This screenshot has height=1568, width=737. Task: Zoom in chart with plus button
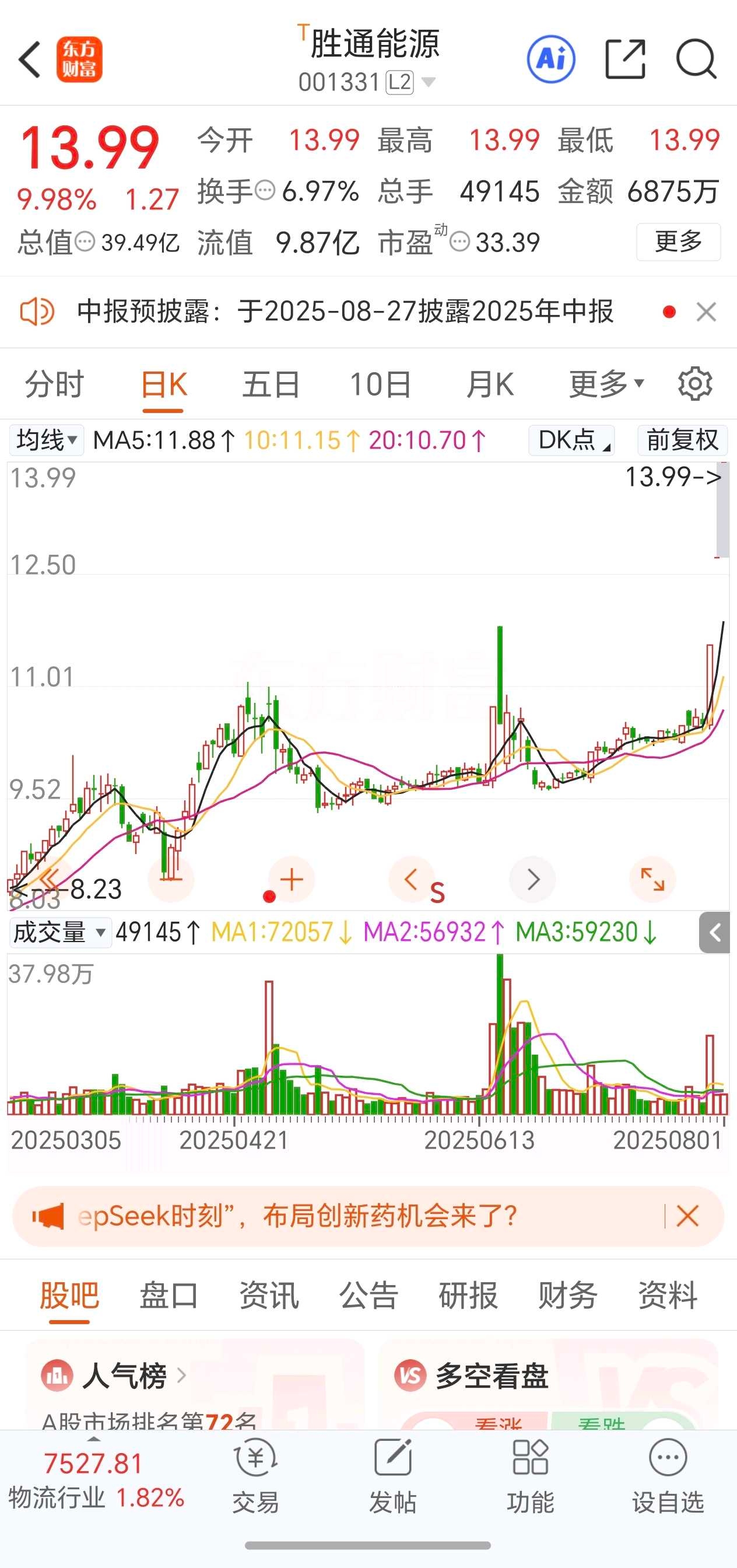click(292, 880)
